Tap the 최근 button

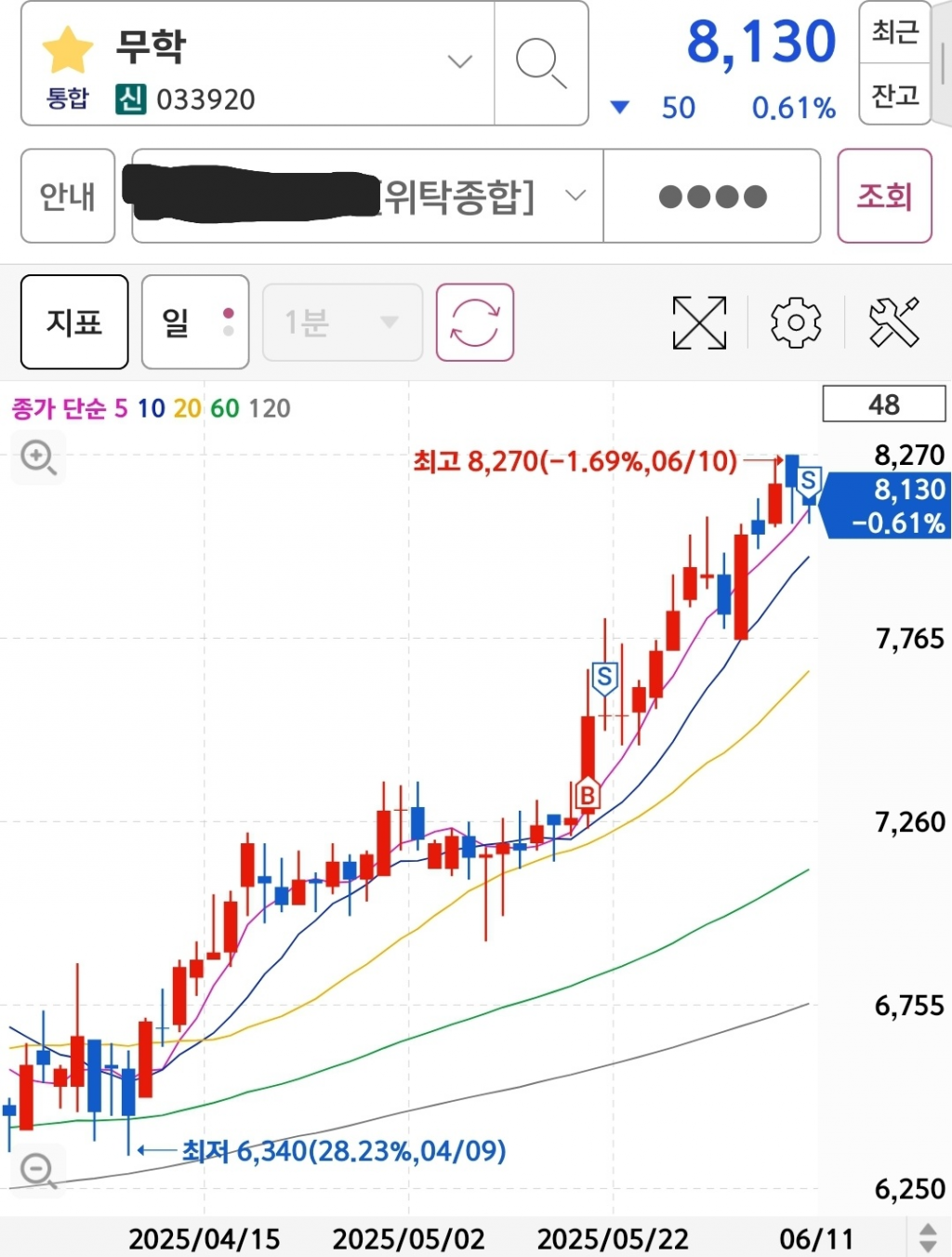tap(894, 33)
